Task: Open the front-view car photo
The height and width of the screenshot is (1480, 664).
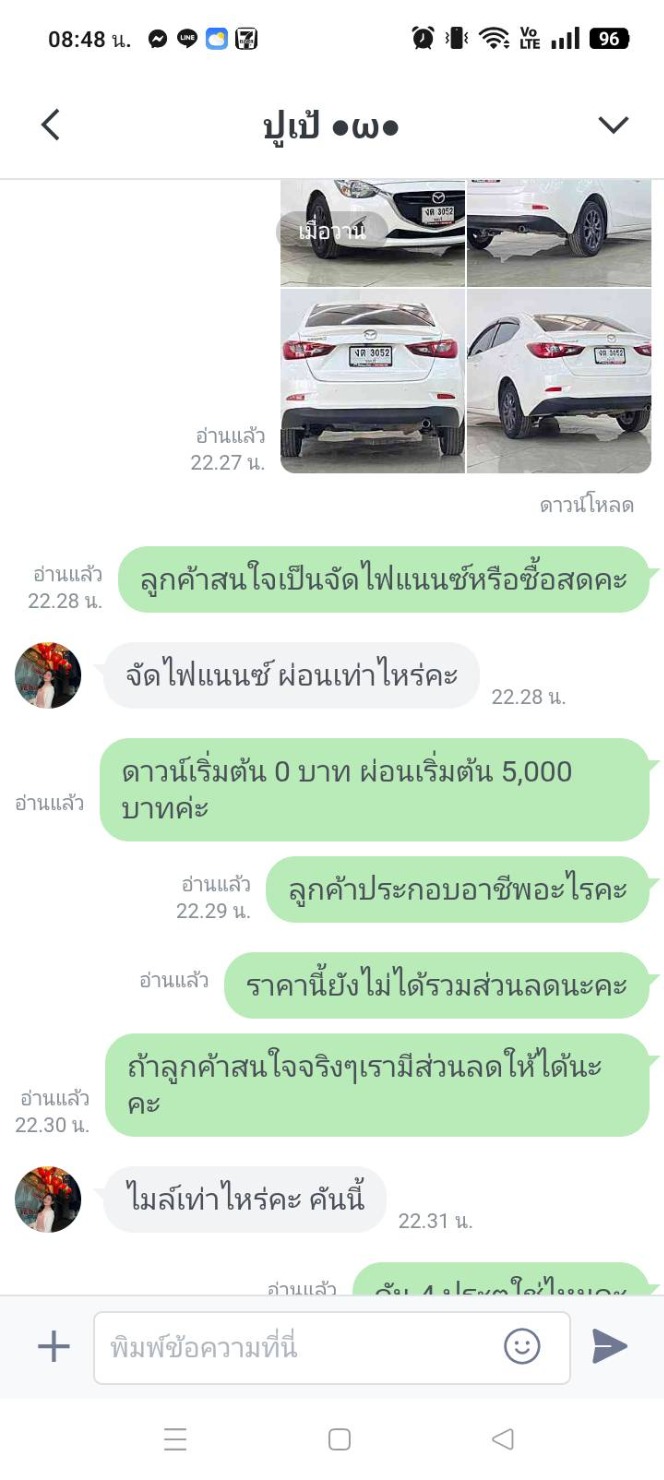Action: (372, 232)
